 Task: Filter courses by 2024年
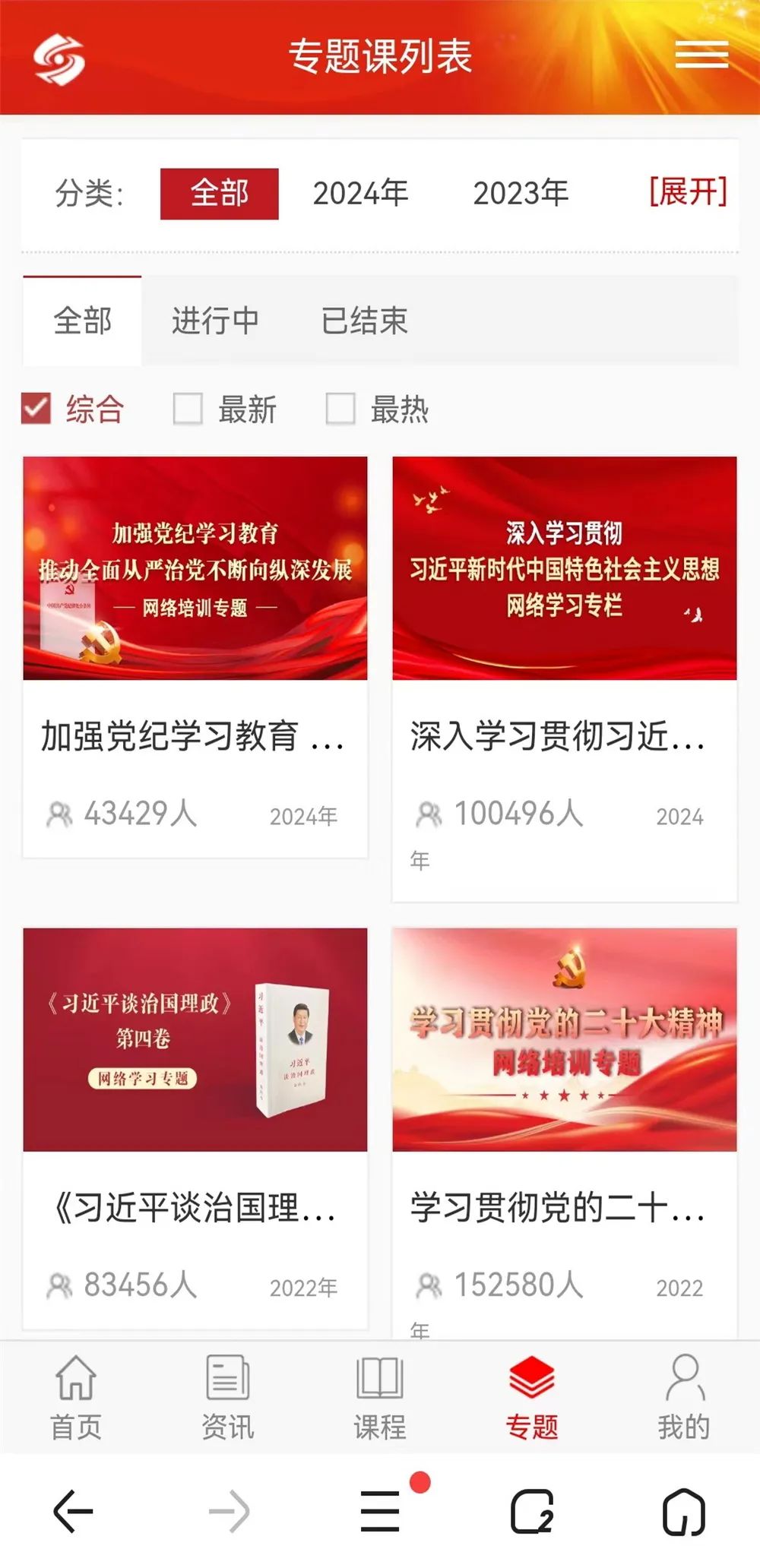point(360,194)
